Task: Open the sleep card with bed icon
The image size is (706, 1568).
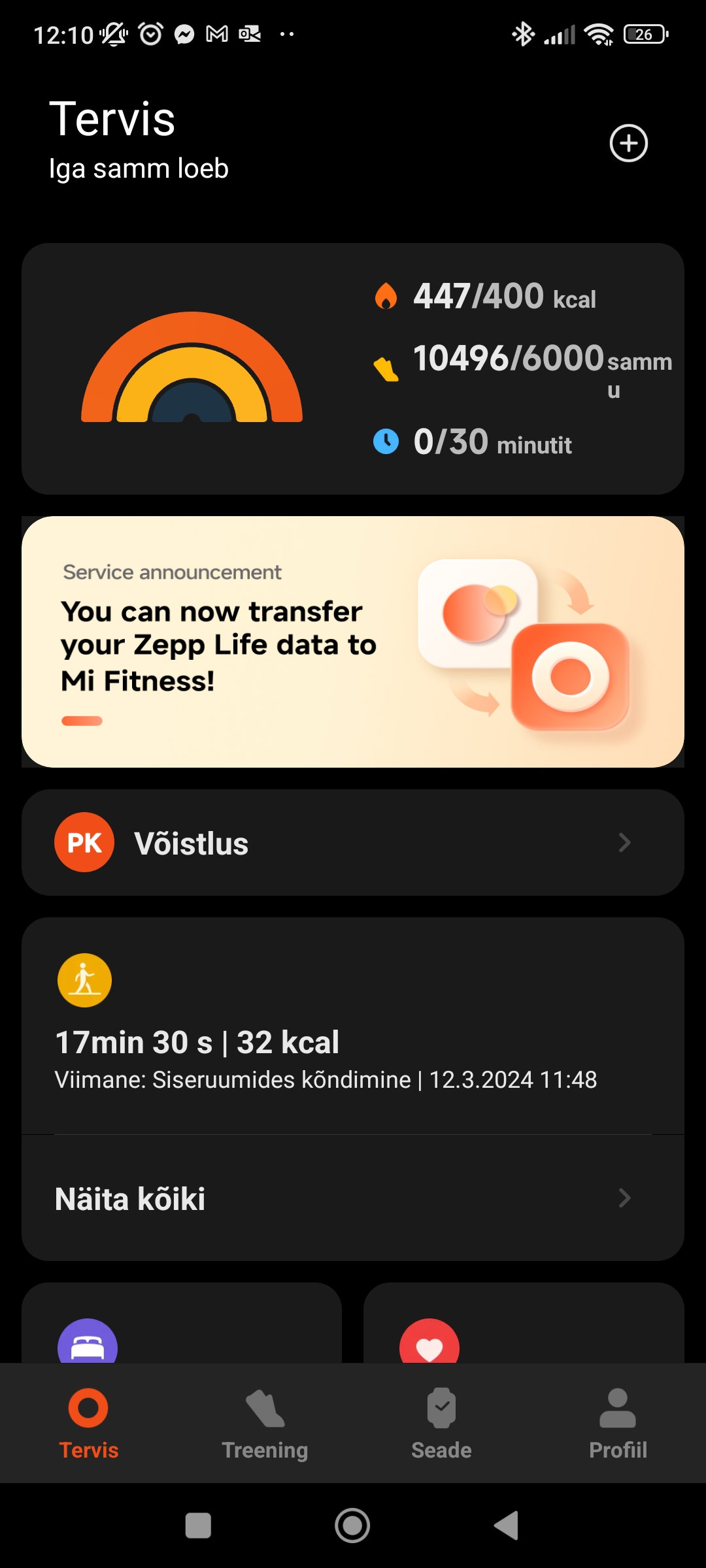Action: [182, 1323]
